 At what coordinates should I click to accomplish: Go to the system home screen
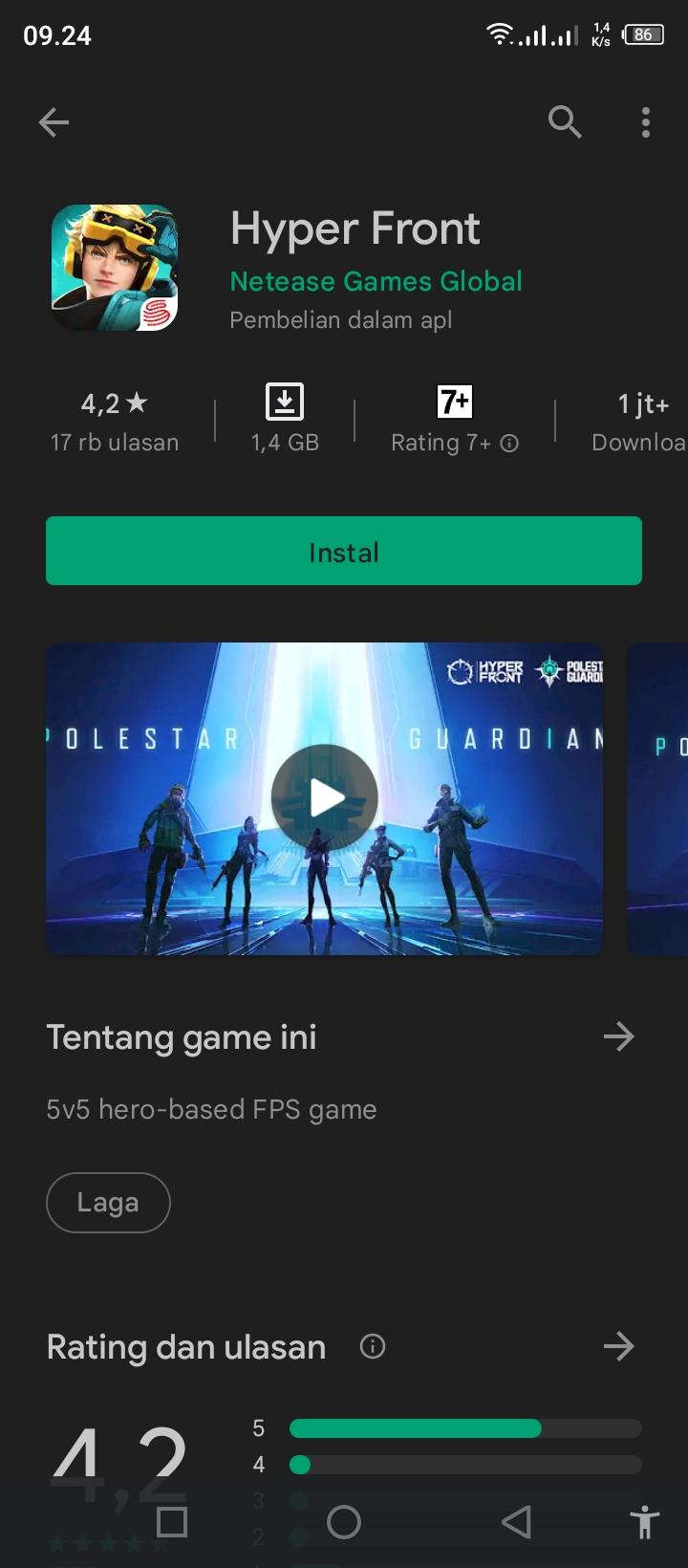coord(344,1522)
